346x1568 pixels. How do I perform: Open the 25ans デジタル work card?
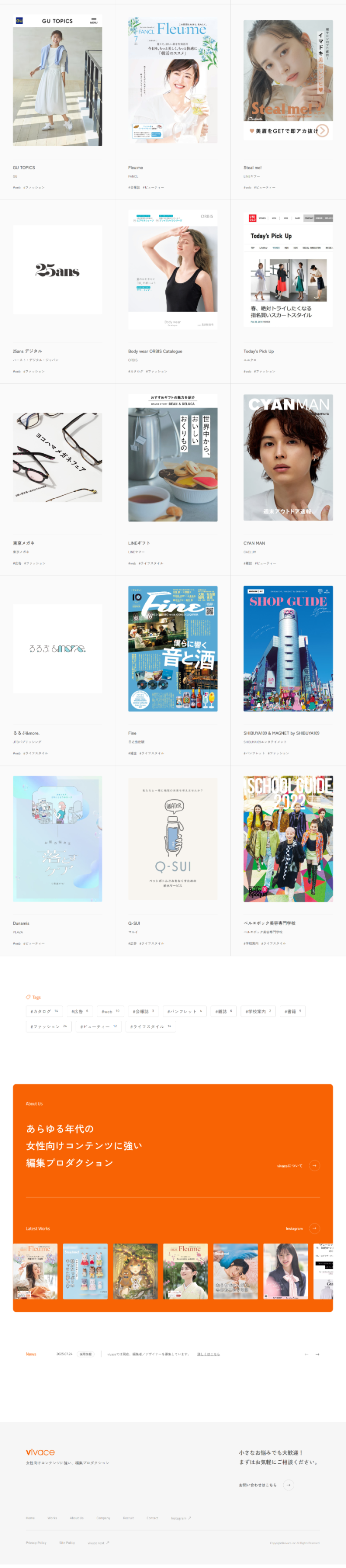57,291
